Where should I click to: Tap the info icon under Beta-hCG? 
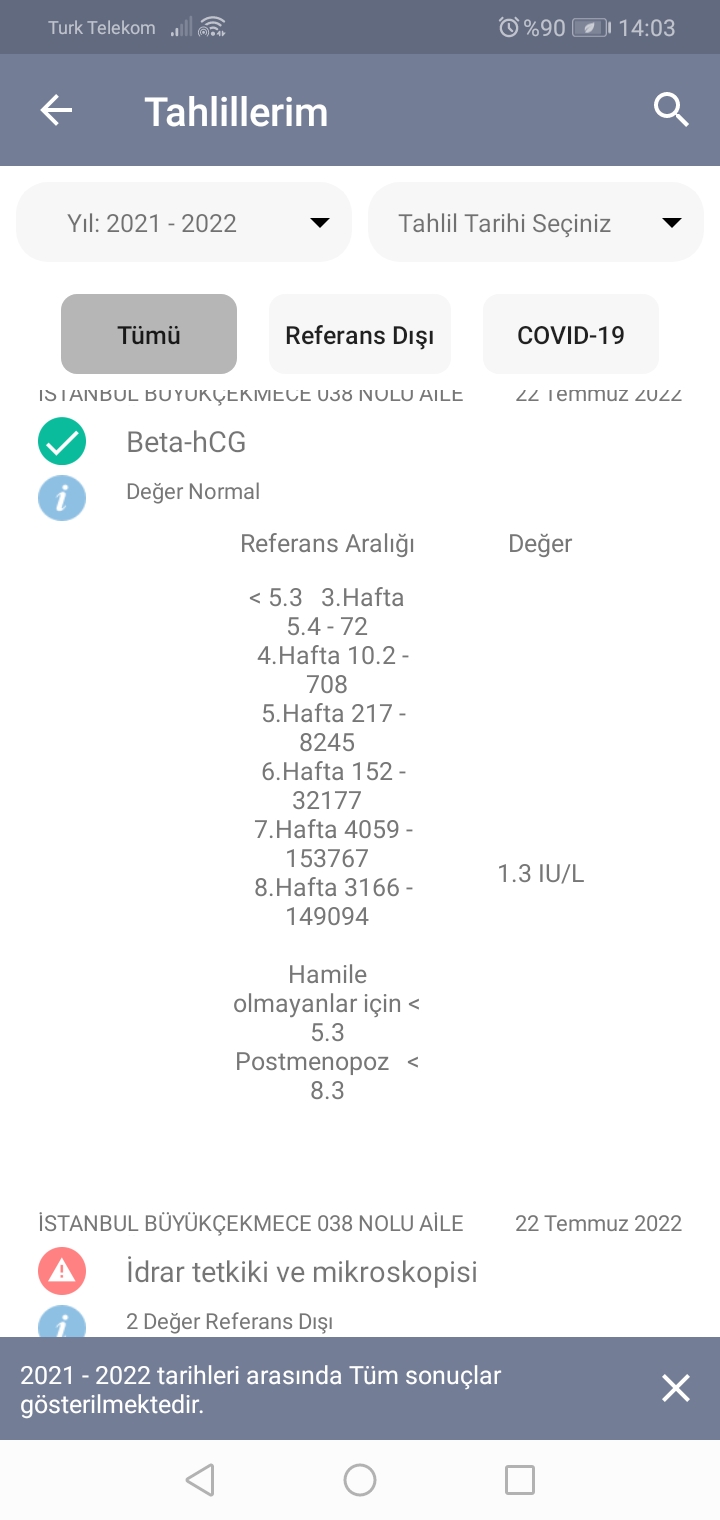(62, 497)
